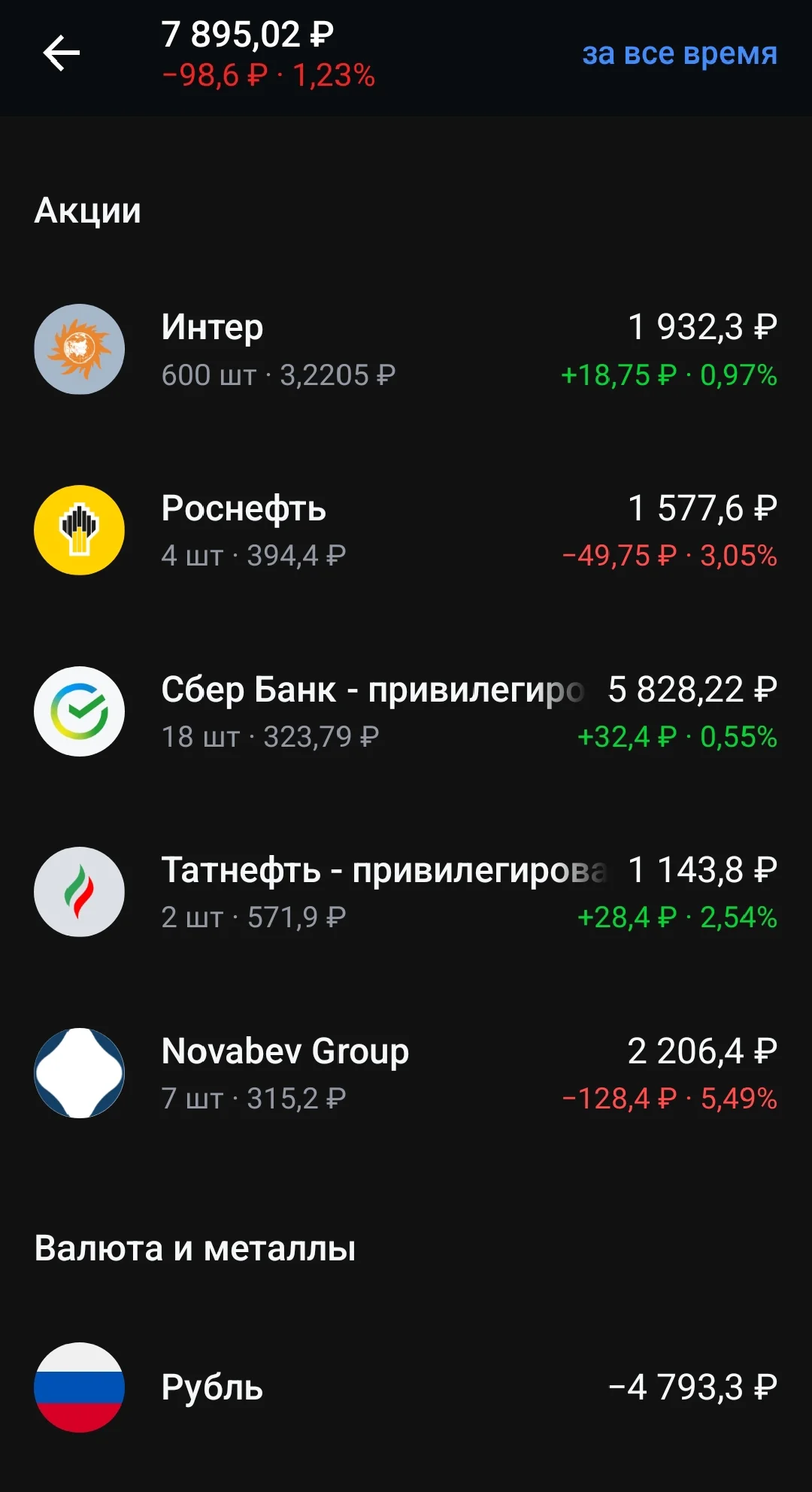Open the Сбер Банк preferred shares row

406,711
